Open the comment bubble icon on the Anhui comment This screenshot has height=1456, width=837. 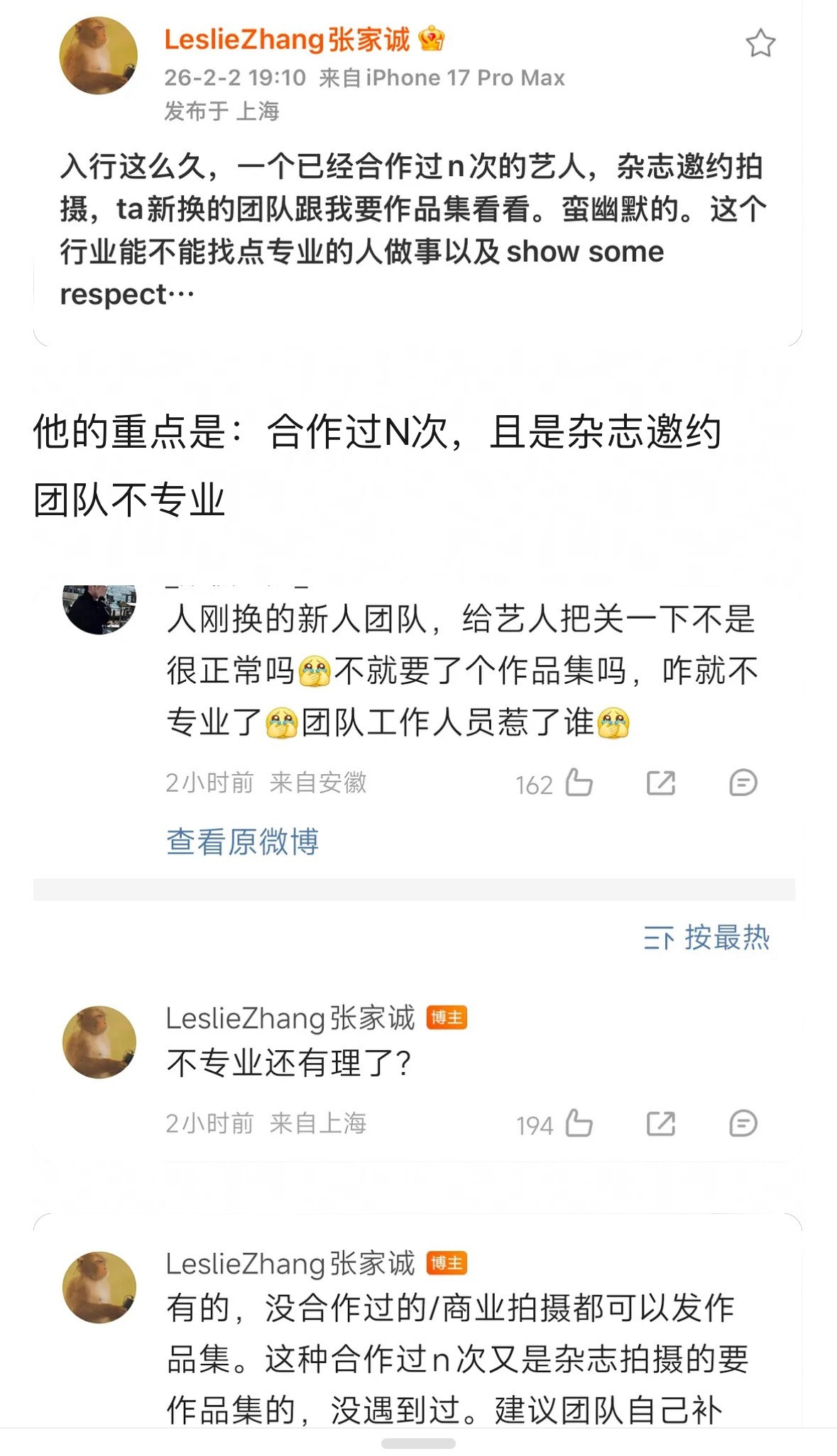(744, 784)
